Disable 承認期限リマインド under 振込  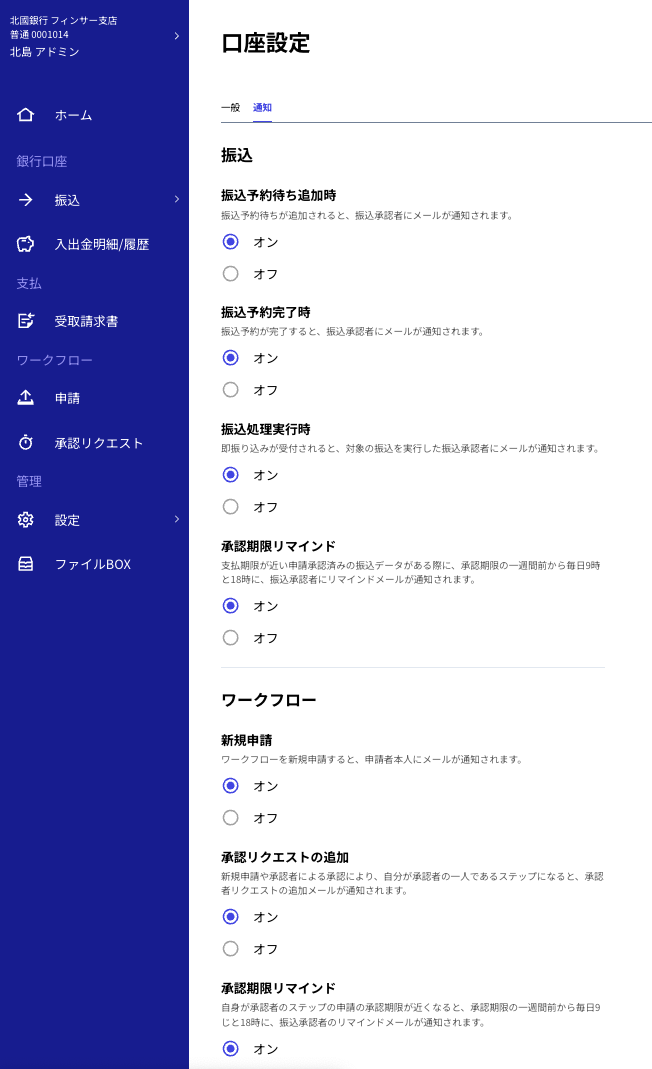tap(231, 638)
